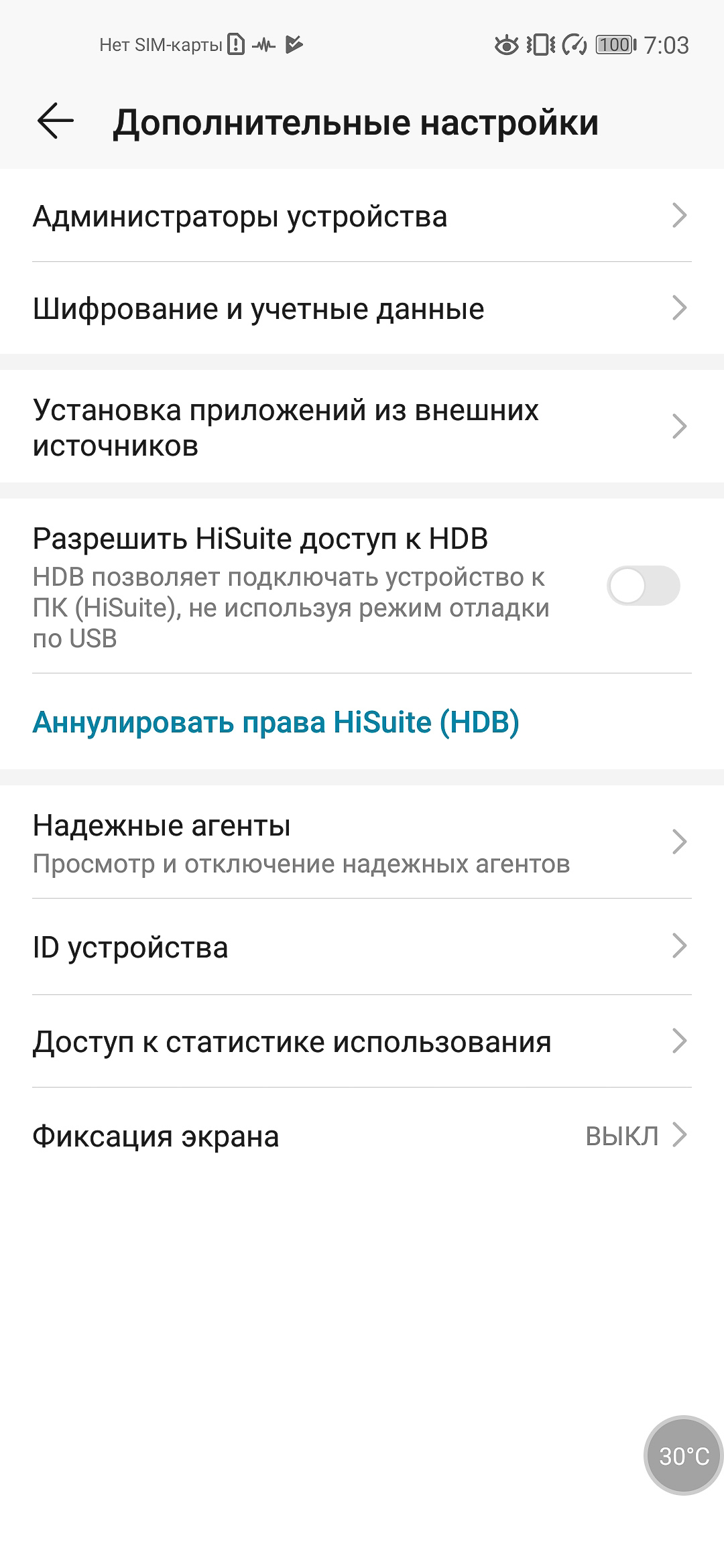
Task: Open ID устройства
Action: [362, 947]
